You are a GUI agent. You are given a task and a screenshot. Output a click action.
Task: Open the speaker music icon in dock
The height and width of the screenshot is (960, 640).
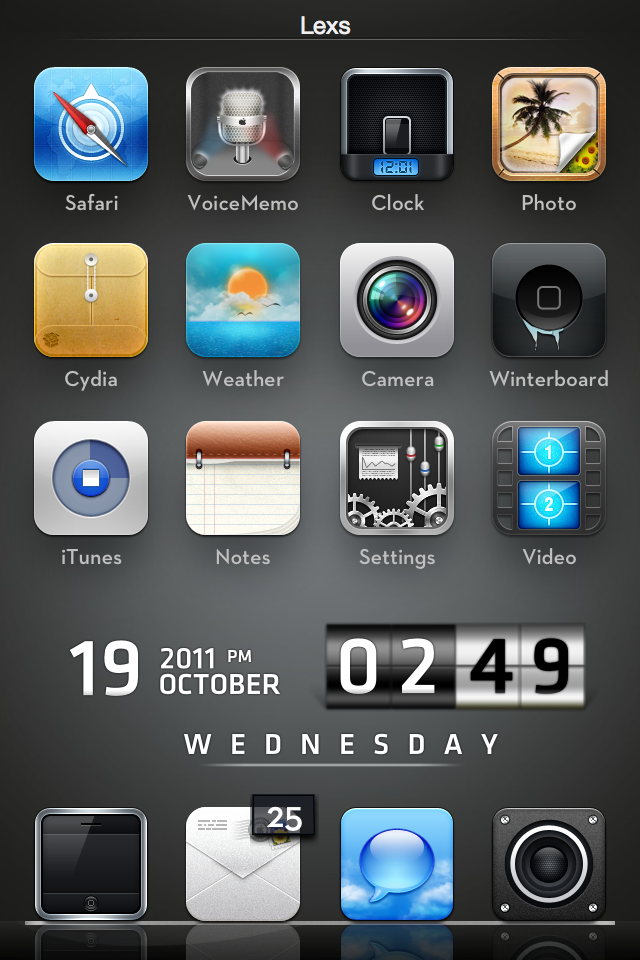[549, 864]
